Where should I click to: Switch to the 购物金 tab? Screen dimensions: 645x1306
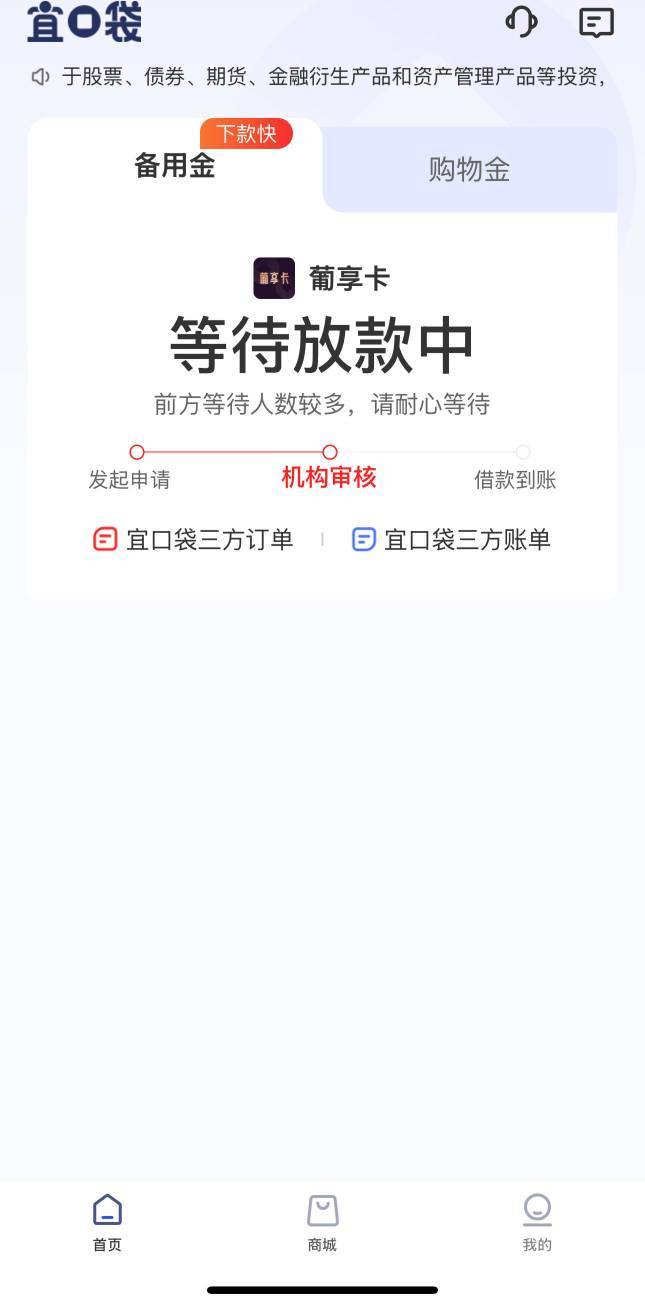coord(469,169)
